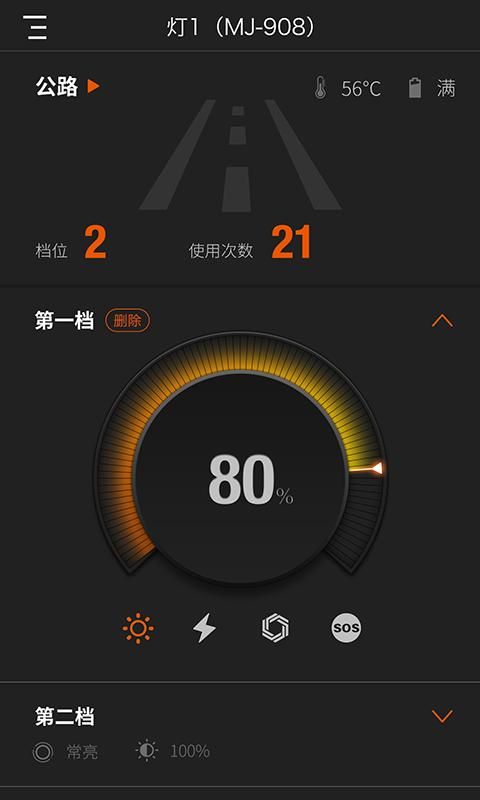The height and width of the screenshot is (800, 480).
Task: Delete the 第一档 level with 删除
Action: click(x=128, y=321)
